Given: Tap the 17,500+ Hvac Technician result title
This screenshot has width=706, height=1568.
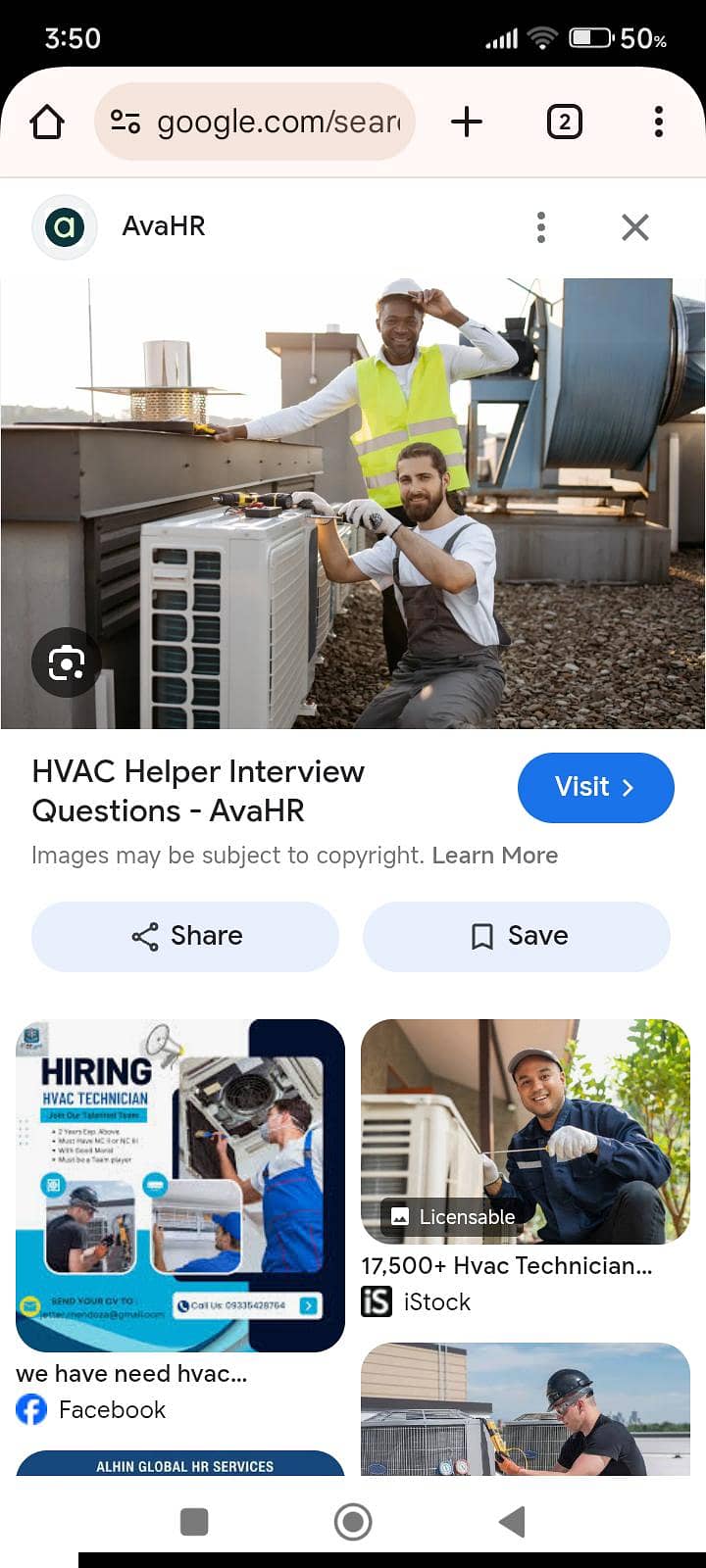Looking at the screenshot, I should pos(506,1265).
